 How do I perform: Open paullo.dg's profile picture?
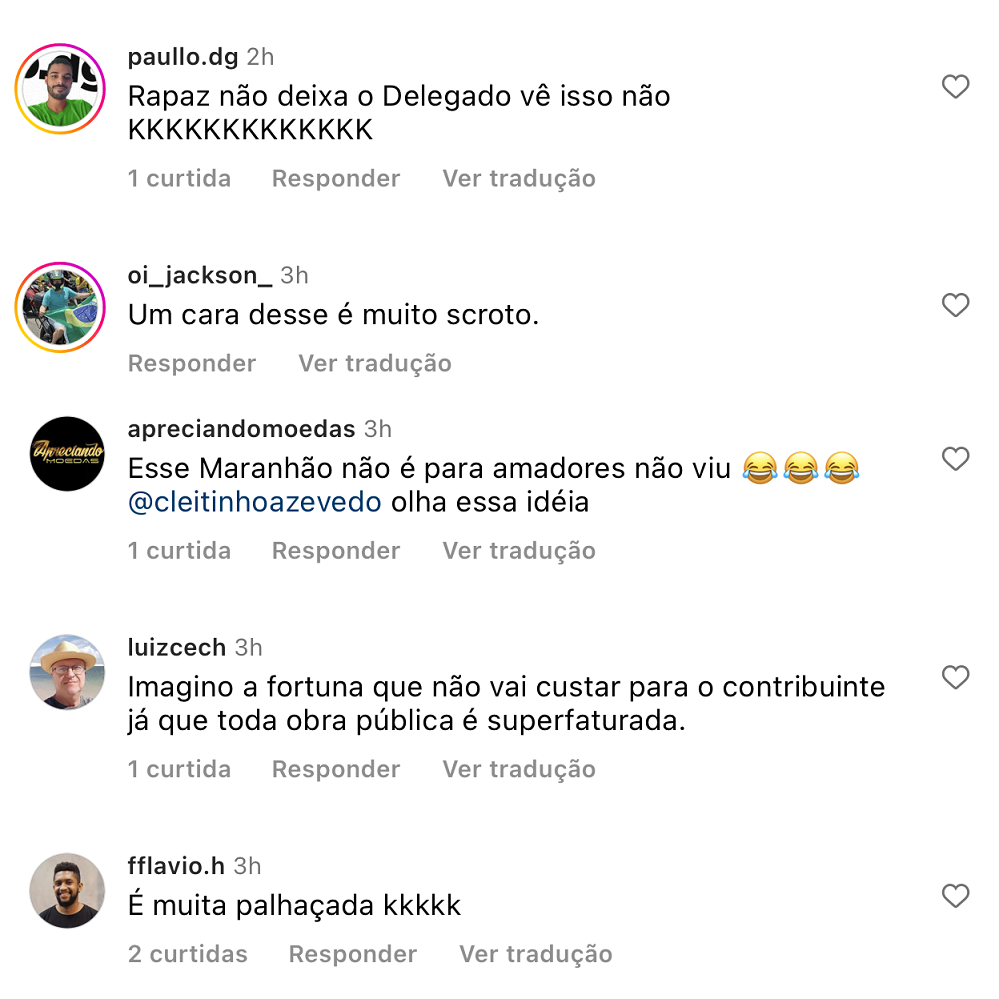pyautogui.click(x=60, y=89)
